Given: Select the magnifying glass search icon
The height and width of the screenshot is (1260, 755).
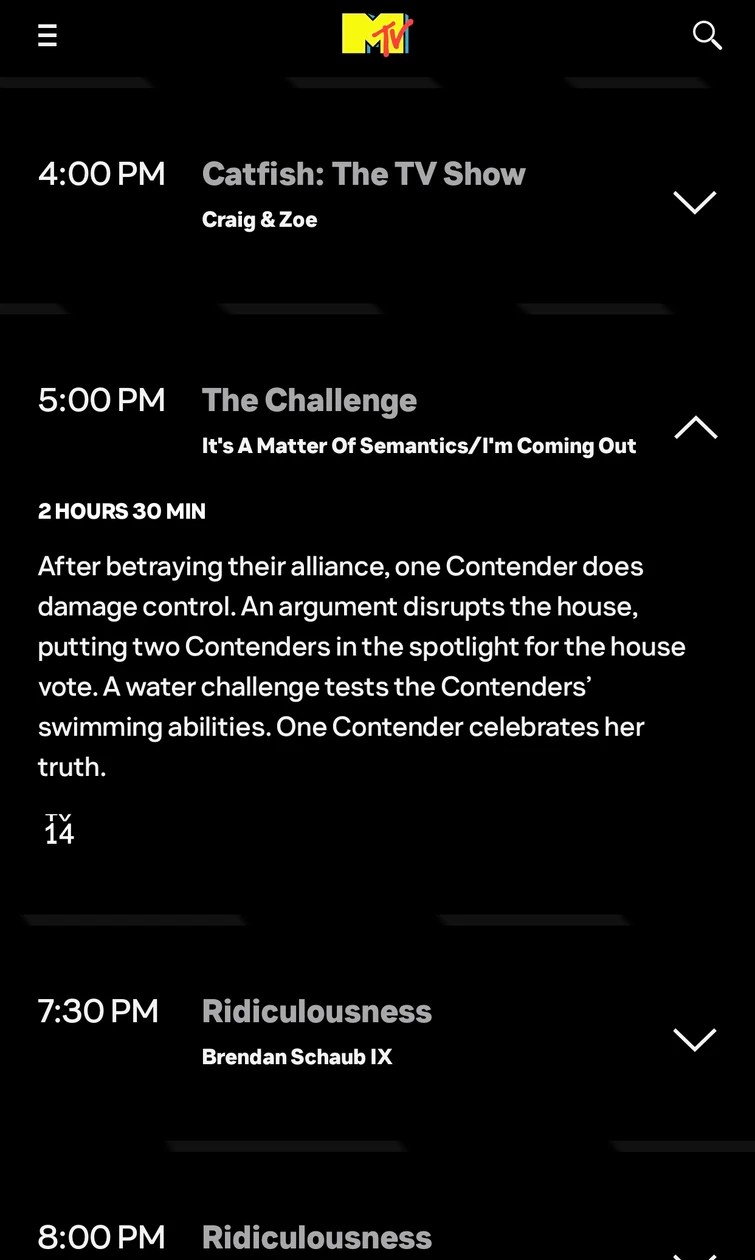Looking at the screenshot, I should (x=707, y=35).
